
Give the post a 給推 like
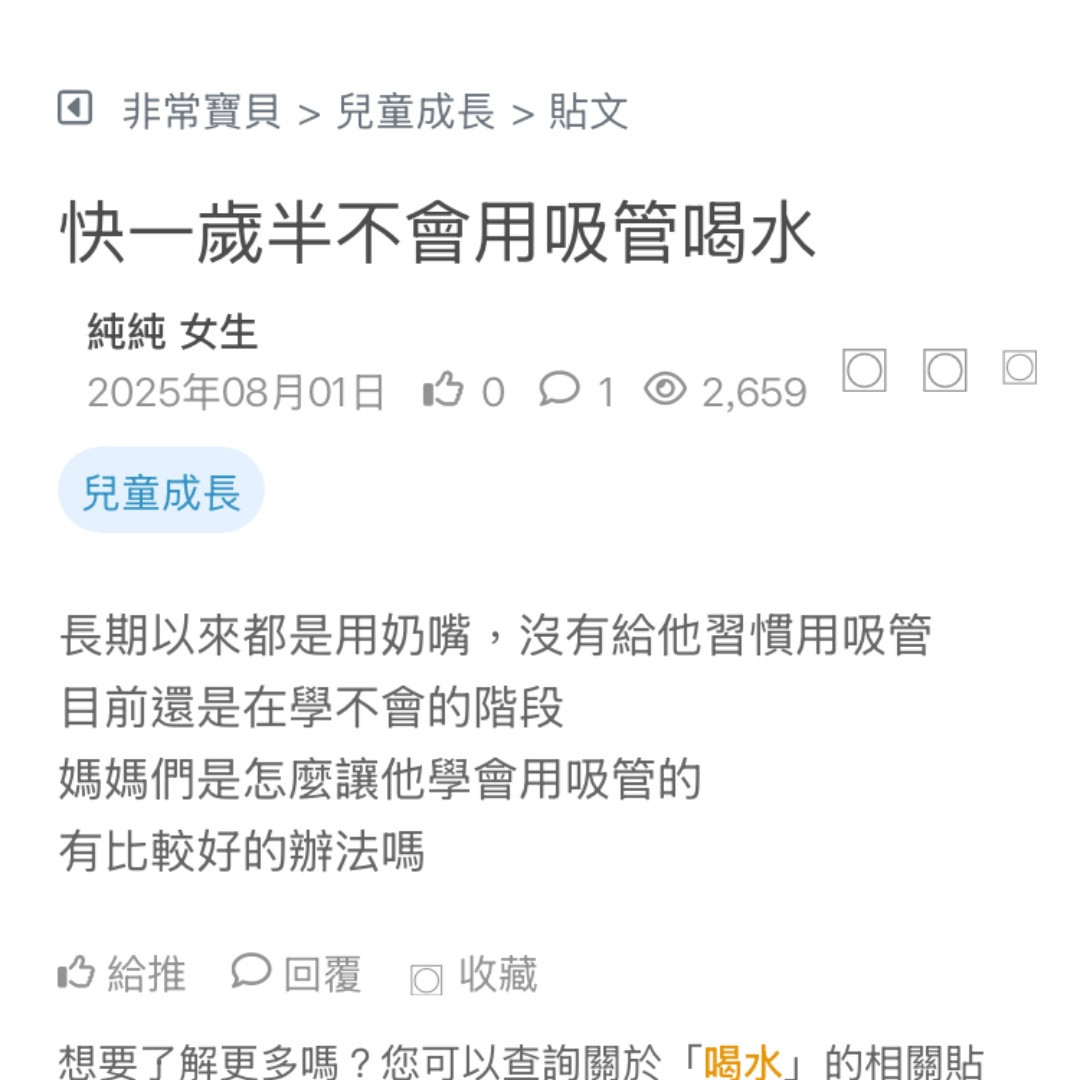pos(122,974)
